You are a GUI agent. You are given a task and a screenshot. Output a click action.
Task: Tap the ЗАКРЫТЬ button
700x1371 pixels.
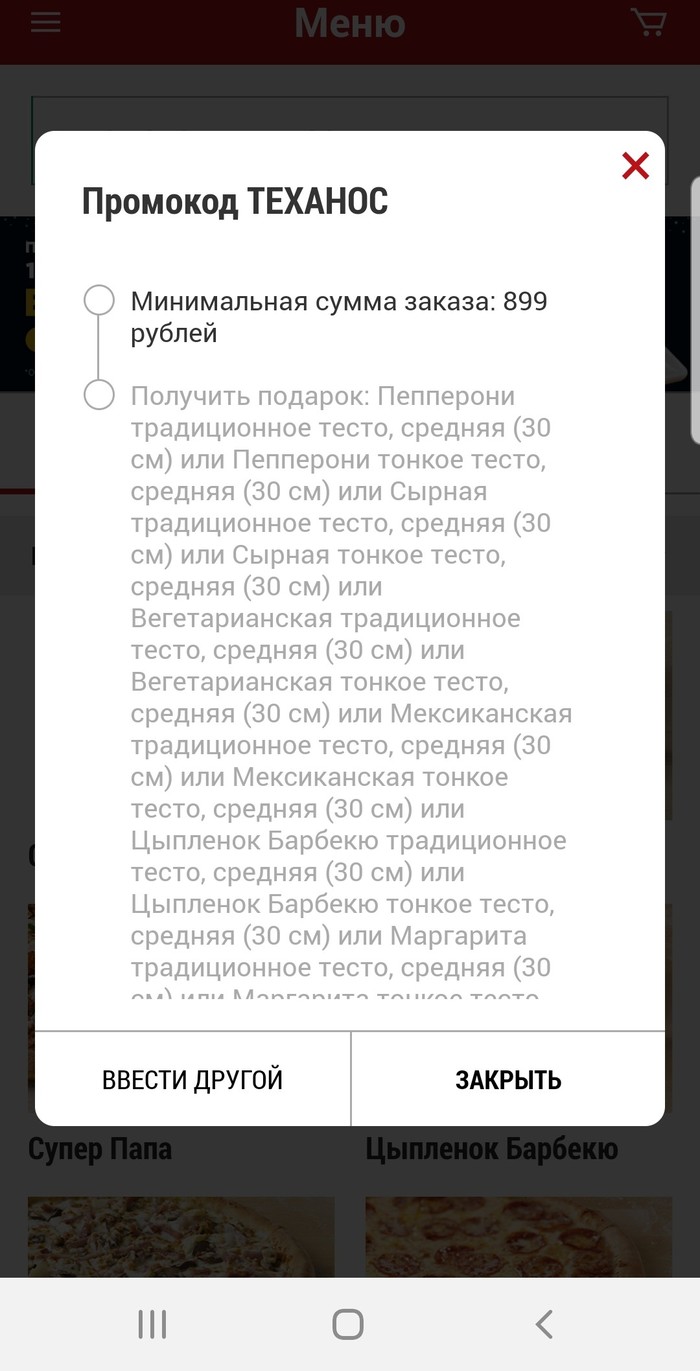click(x=508, y=1080)
